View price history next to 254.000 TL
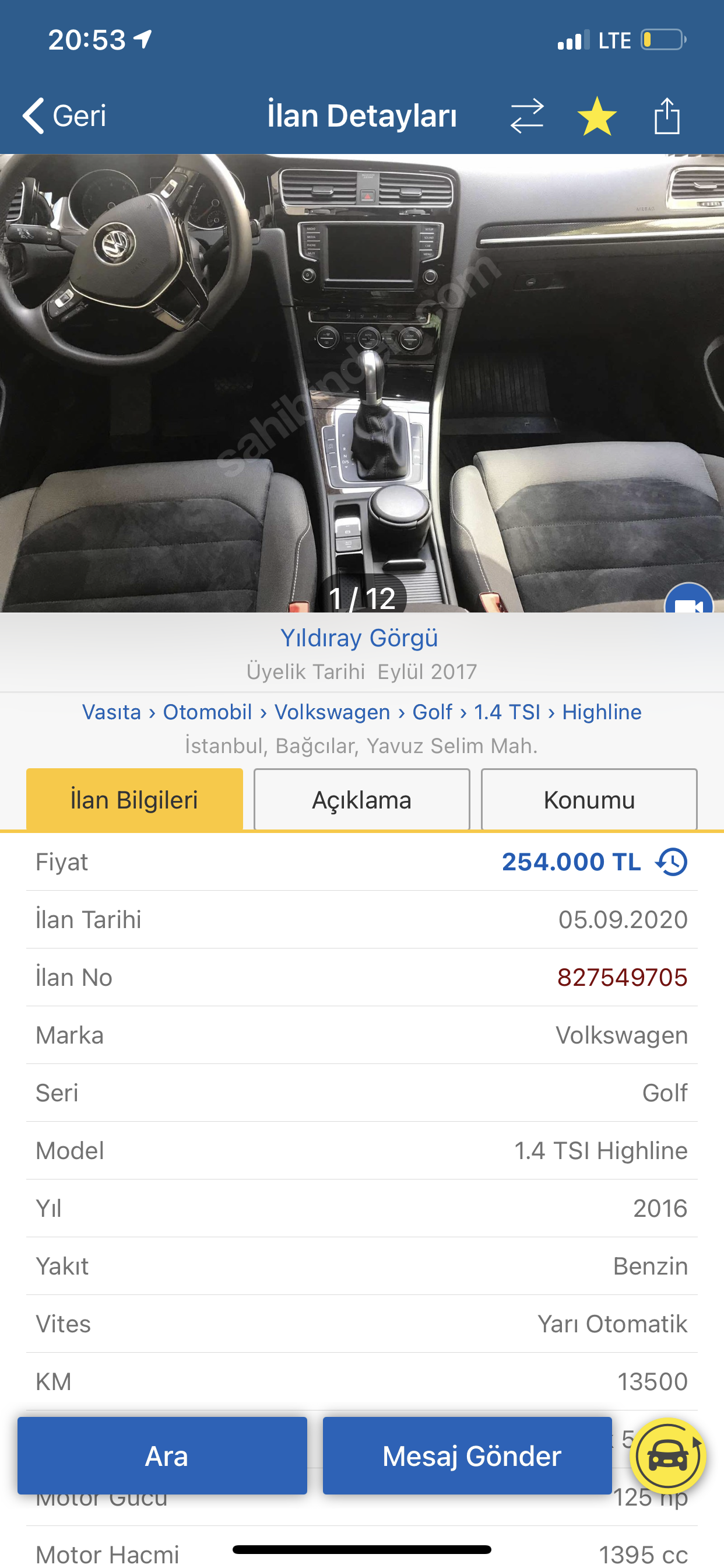Image resolution: width=724 pixels, height=1568 pixels. [672, 862]
